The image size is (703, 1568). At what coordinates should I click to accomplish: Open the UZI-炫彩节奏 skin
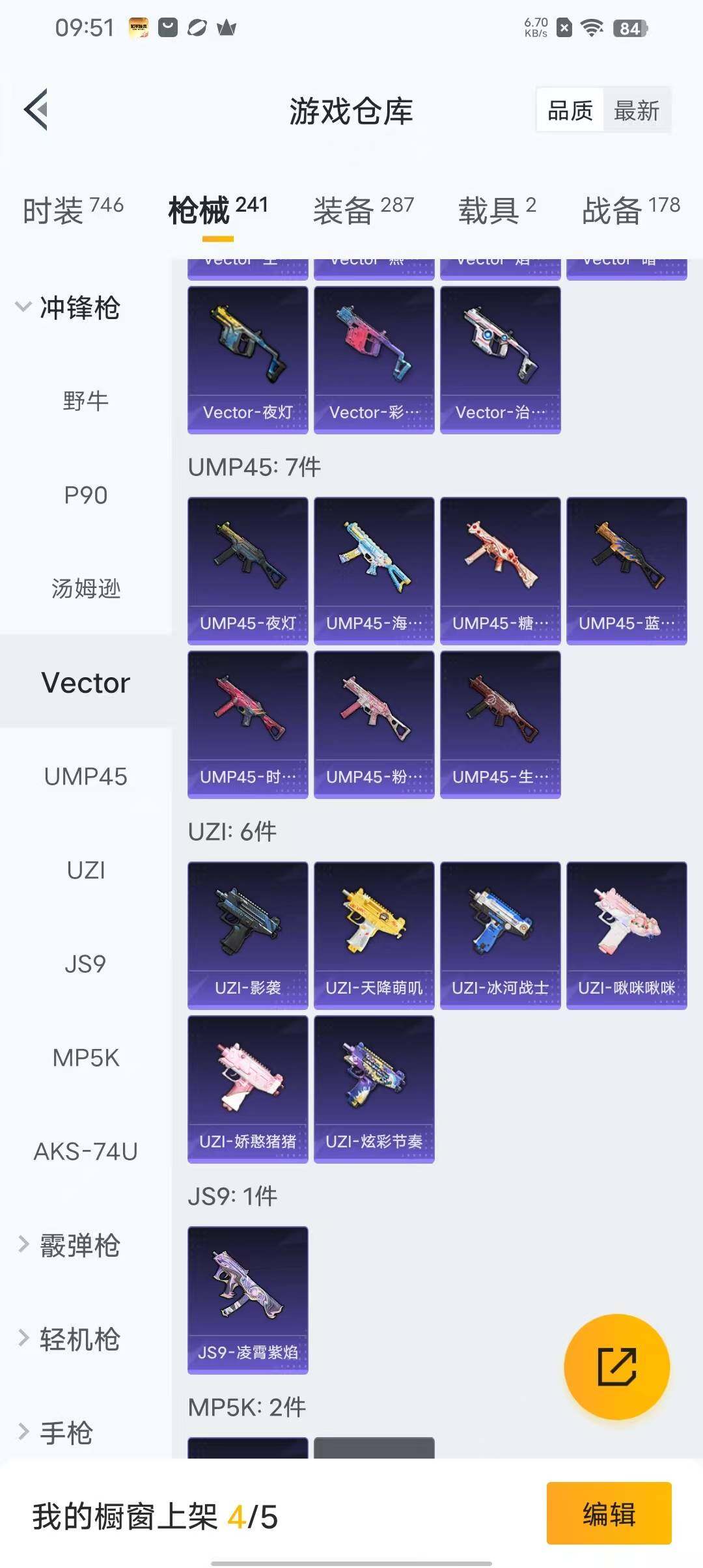(x=374, y=1089)
